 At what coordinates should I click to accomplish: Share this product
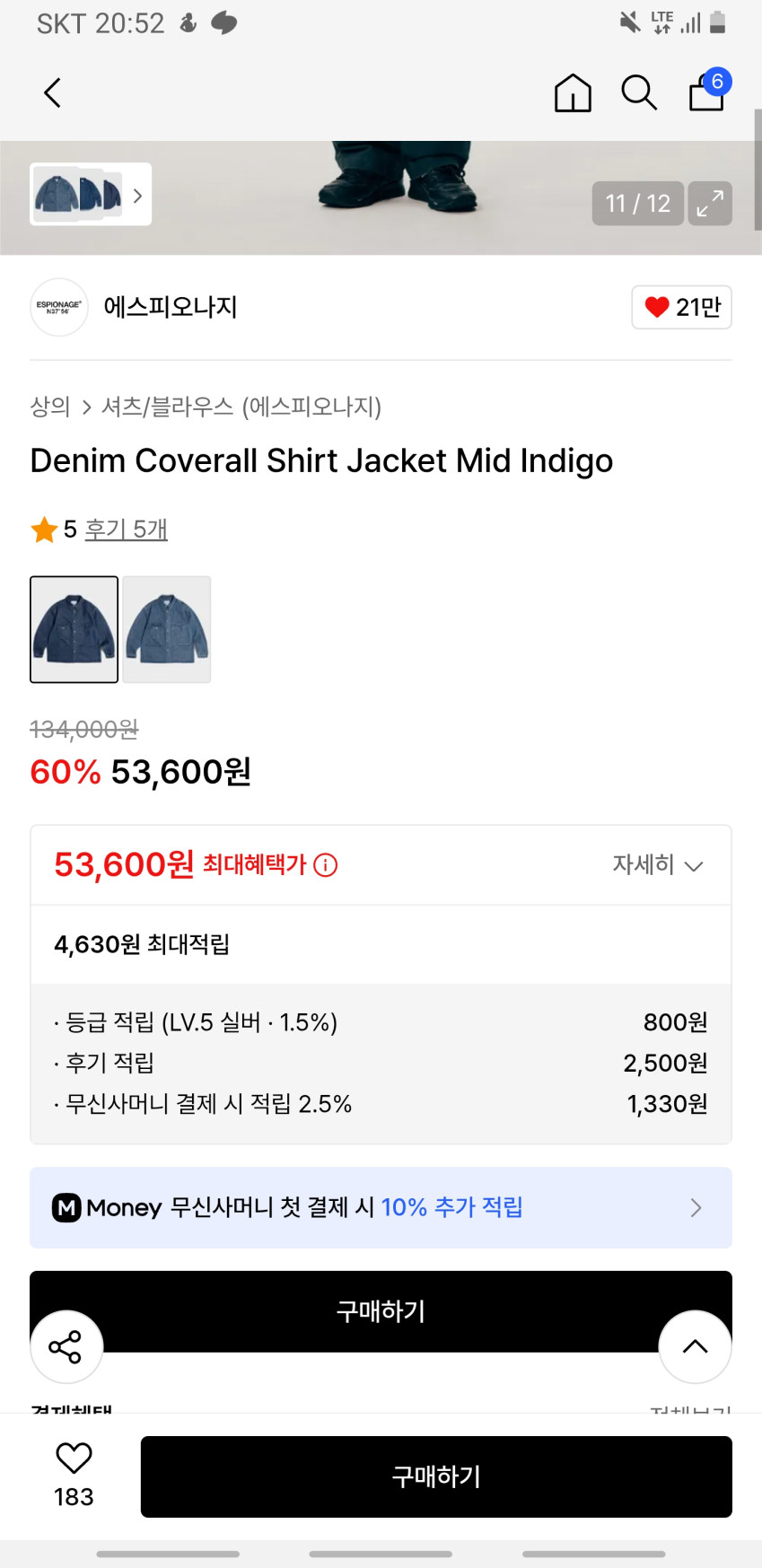[x=66, y=1346]
